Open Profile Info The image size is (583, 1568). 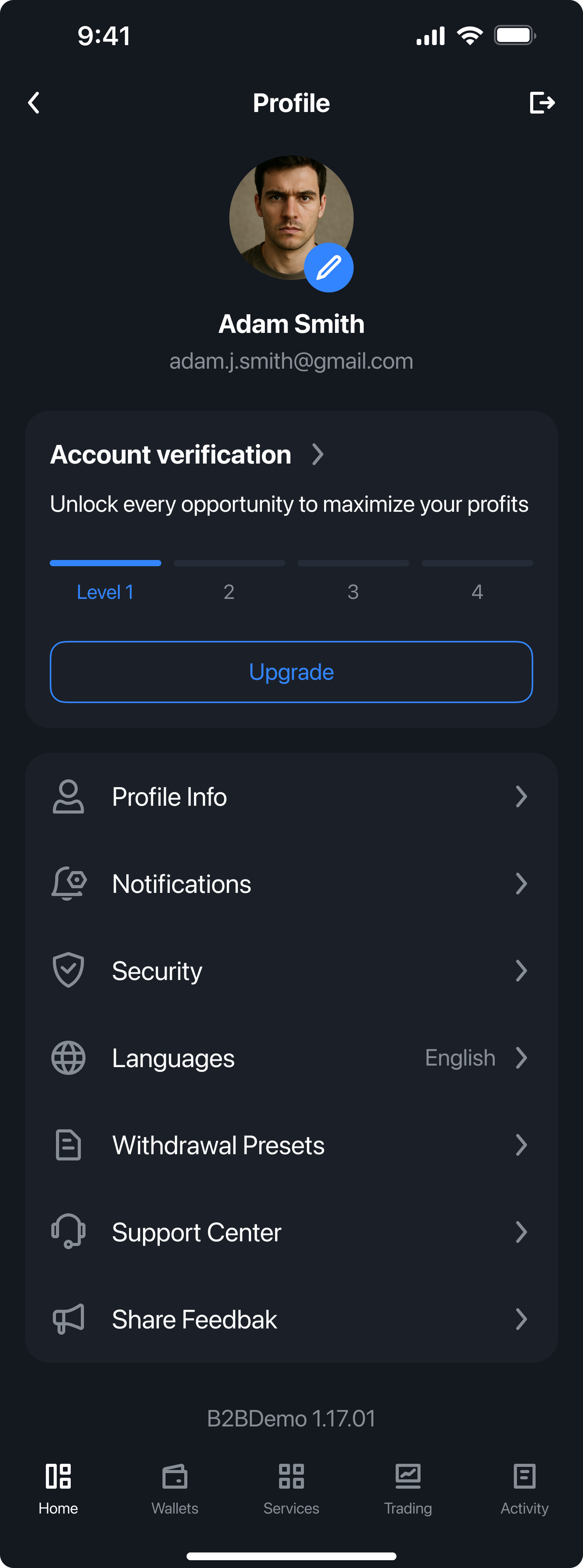[x=291, y=797]
